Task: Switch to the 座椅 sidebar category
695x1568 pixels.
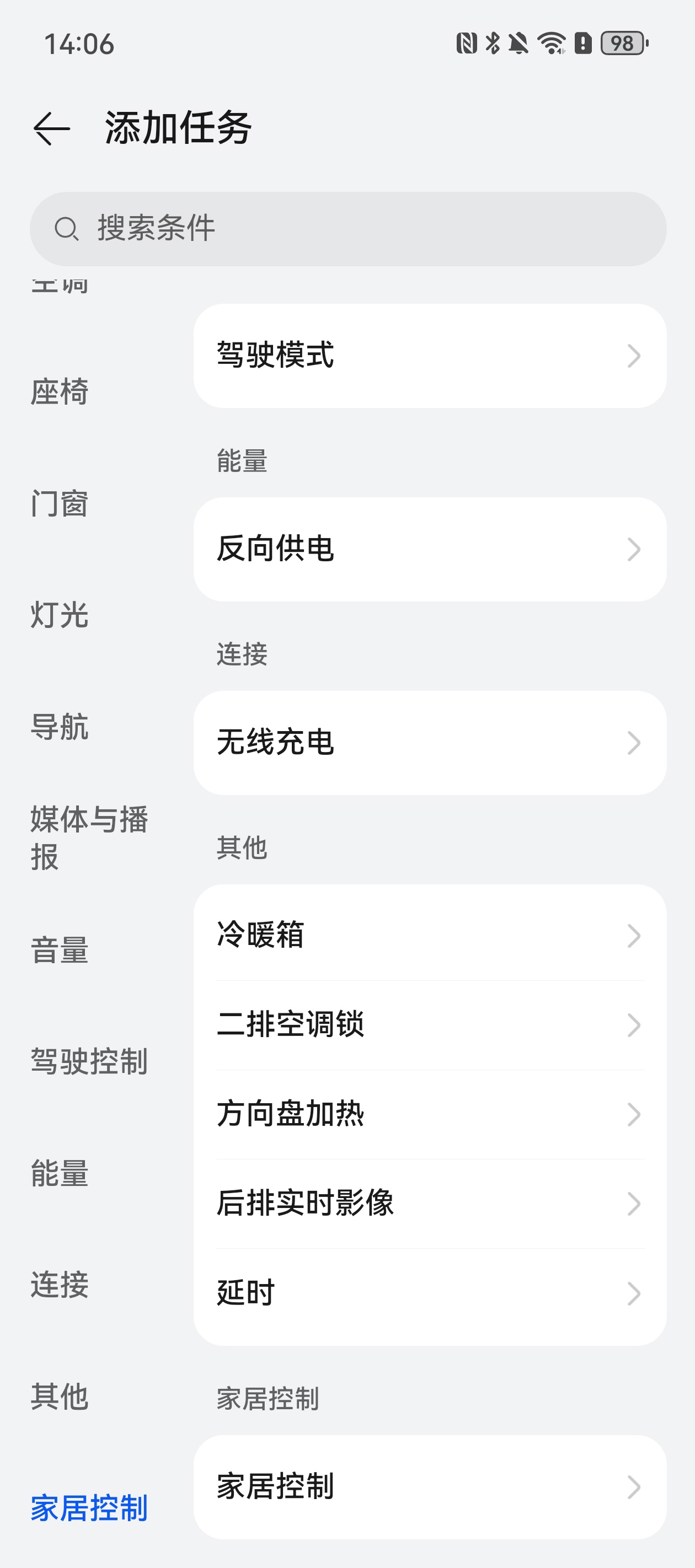Action: (x=60, y=391)
